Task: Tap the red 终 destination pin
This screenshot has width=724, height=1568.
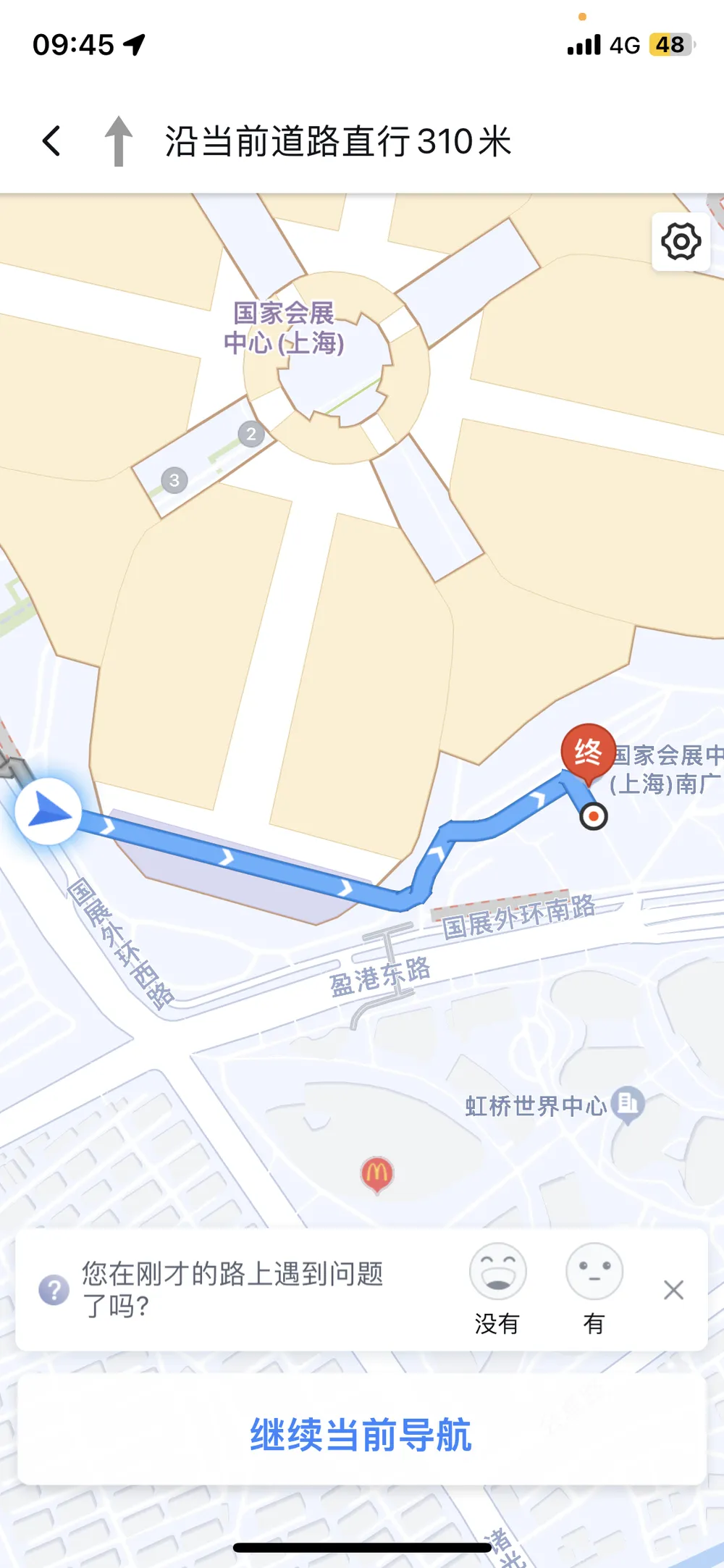Action: pos(588,752)
